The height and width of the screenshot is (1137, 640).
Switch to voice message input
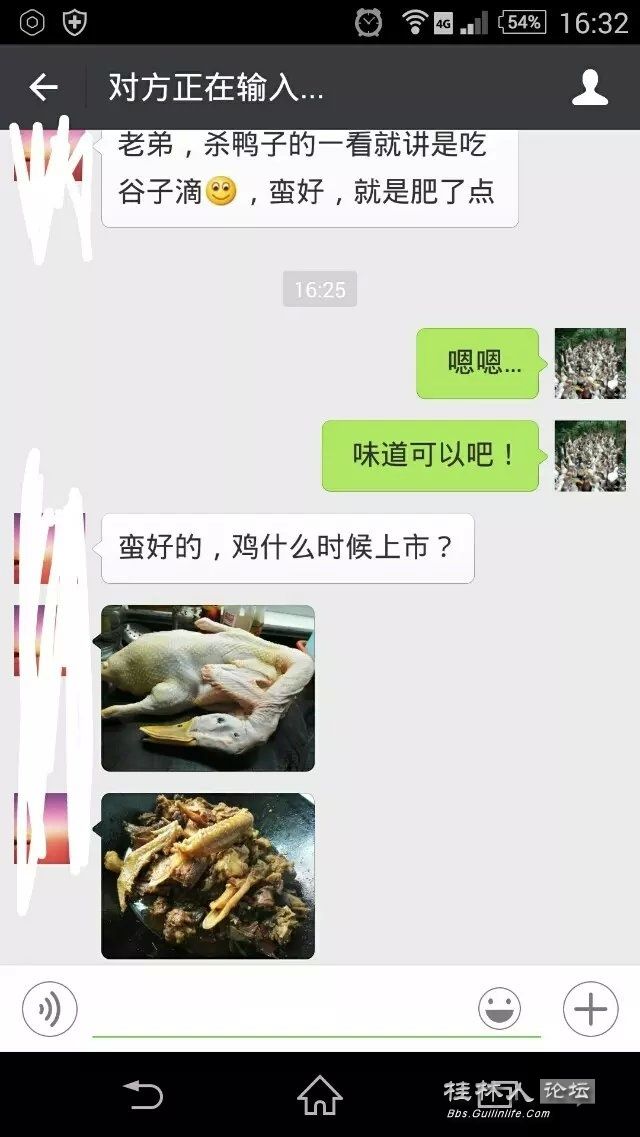[49, 1008]
